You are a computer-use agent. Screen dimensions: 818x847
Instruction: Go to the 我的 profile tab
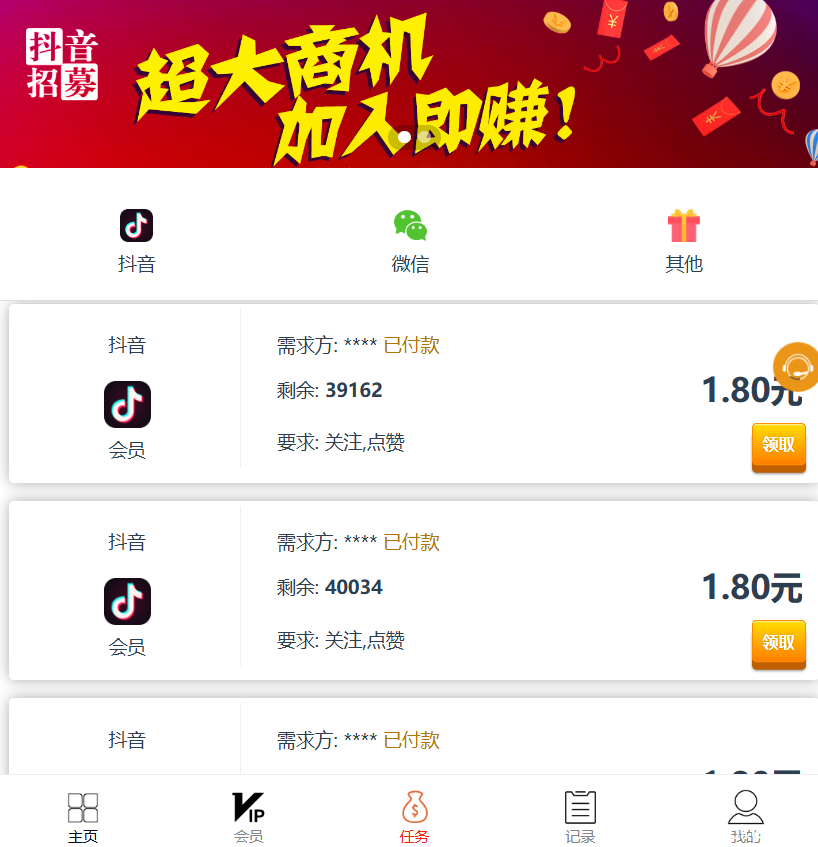coord(745,817)
